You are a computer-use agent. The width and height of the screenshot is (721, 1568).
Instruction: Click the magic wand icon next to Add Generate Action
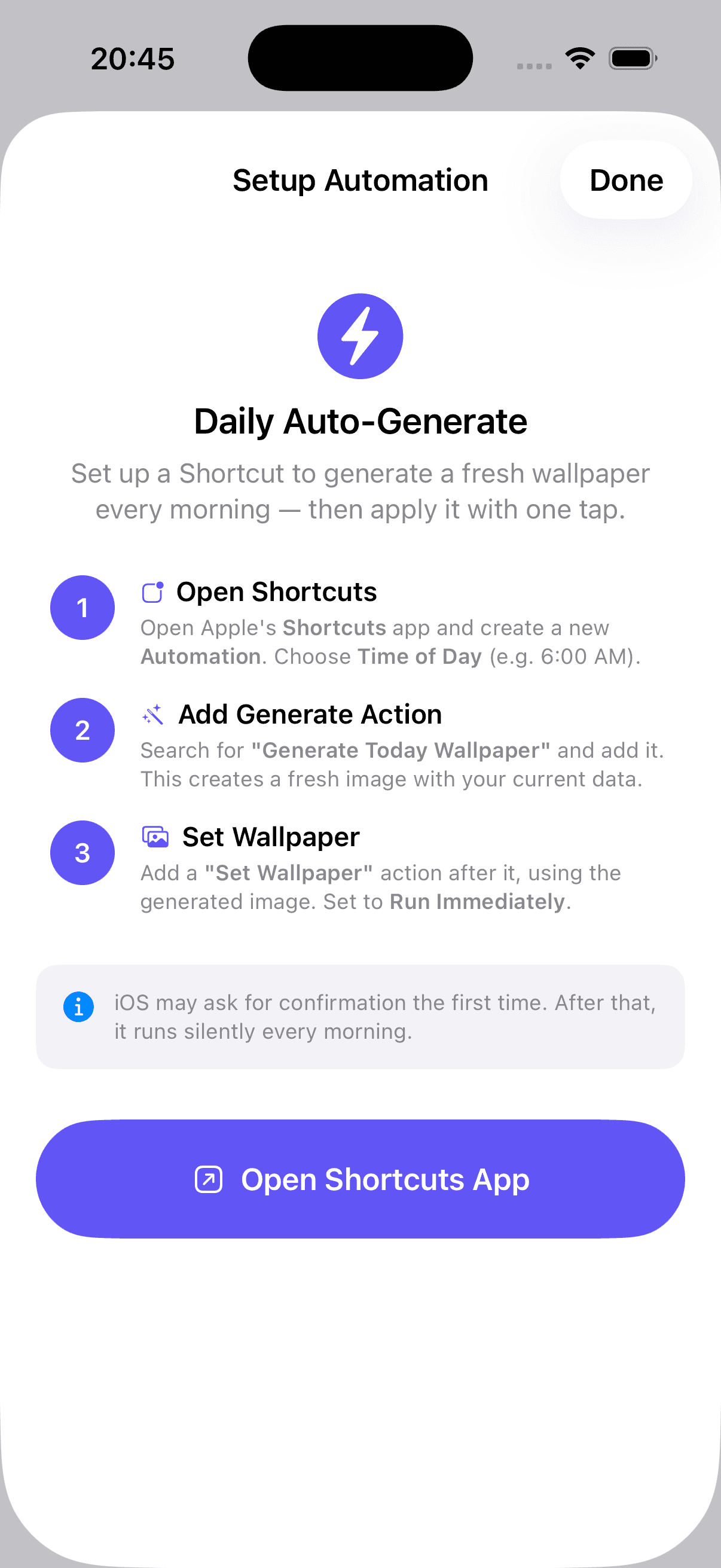[152, 715]
